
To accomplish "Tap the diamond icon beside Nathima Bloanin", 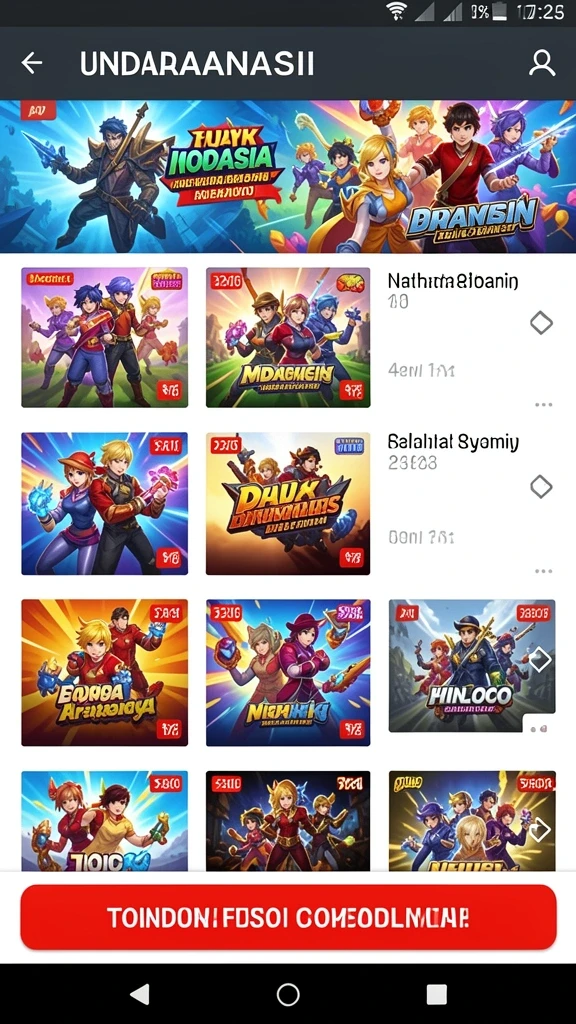I will [541, 323].
